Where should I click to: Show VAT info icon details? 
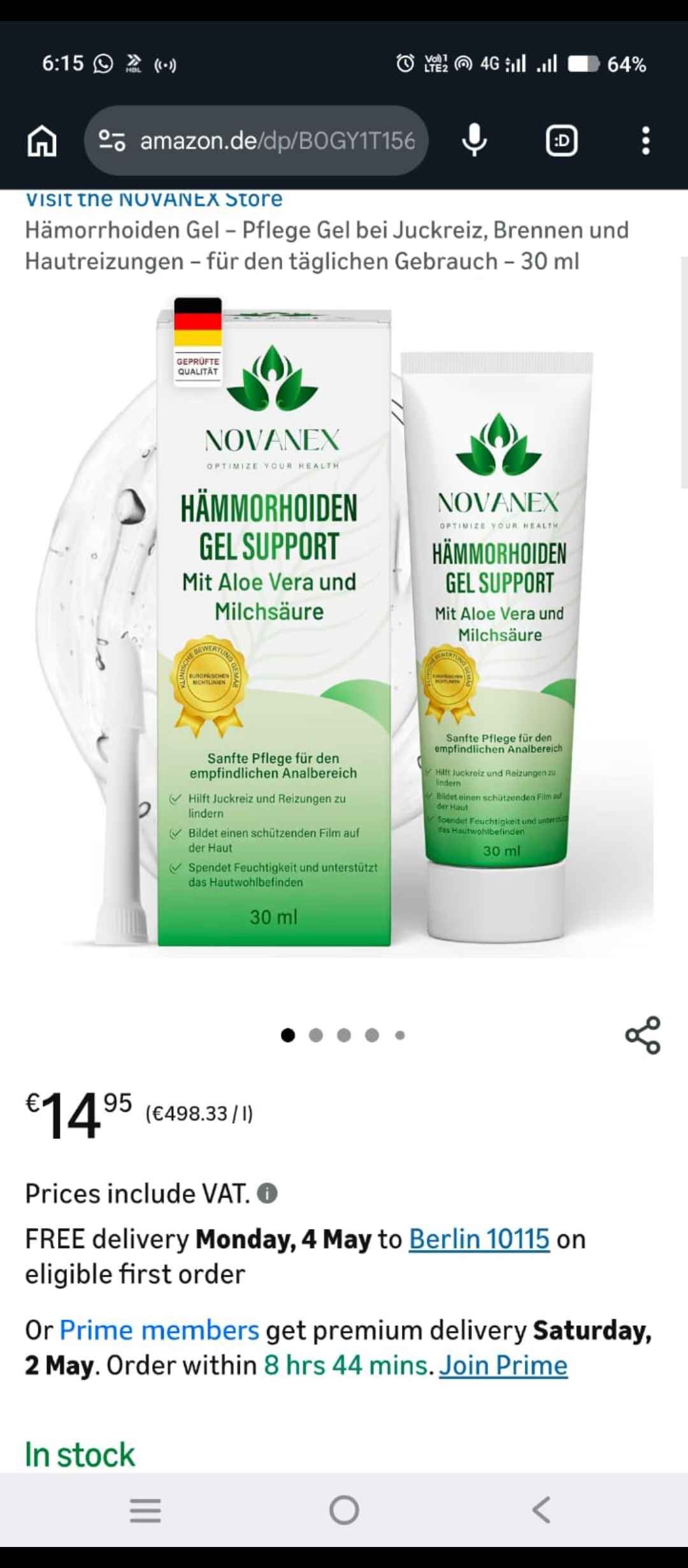click(x=267, y=1193)
